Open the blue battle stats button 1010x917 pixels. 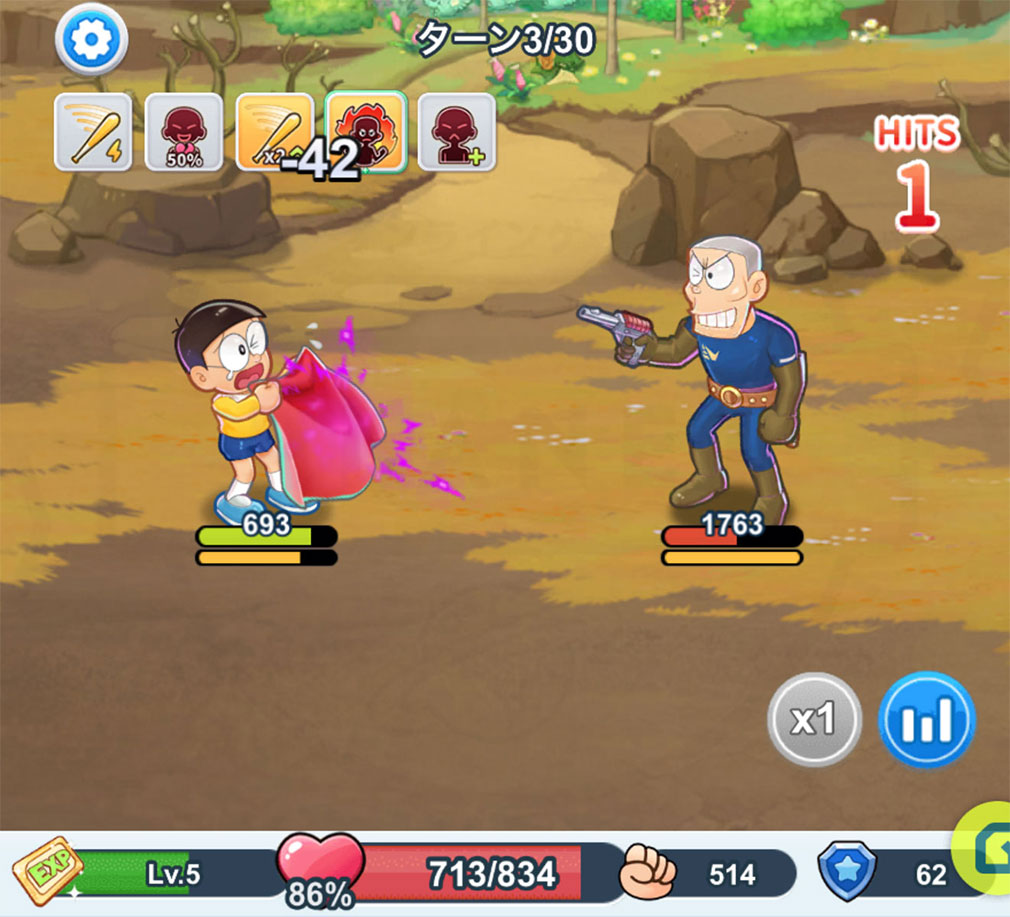click(926, 720)
